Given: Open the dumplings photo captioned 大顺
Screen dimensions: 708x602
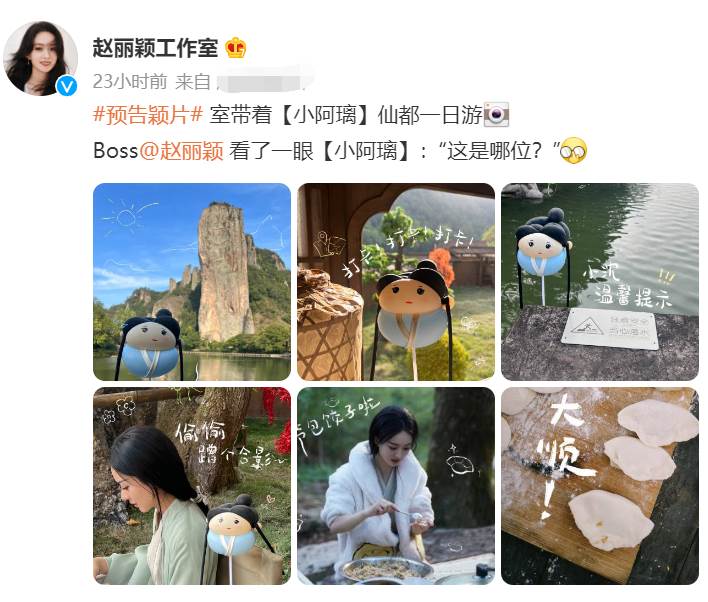Looking at the screenshot, I should (x=599, y=486).
